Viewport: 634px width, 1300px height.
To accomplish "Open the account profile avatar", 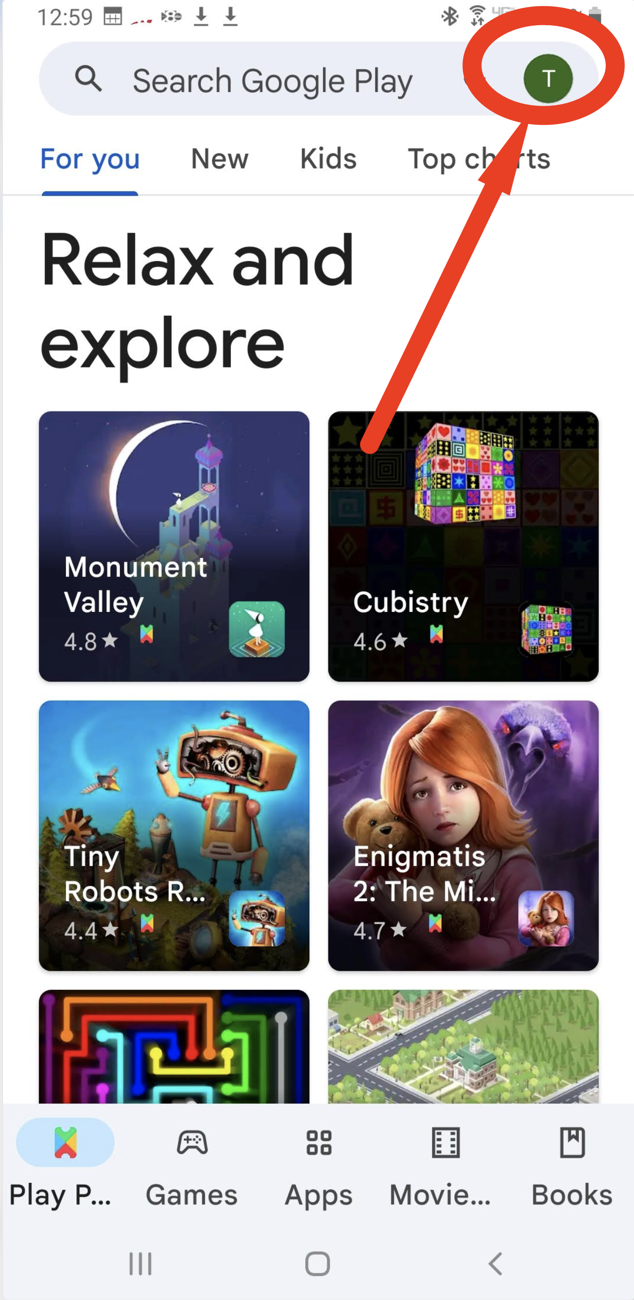I will pyautogui.click(x=547, y=78).
